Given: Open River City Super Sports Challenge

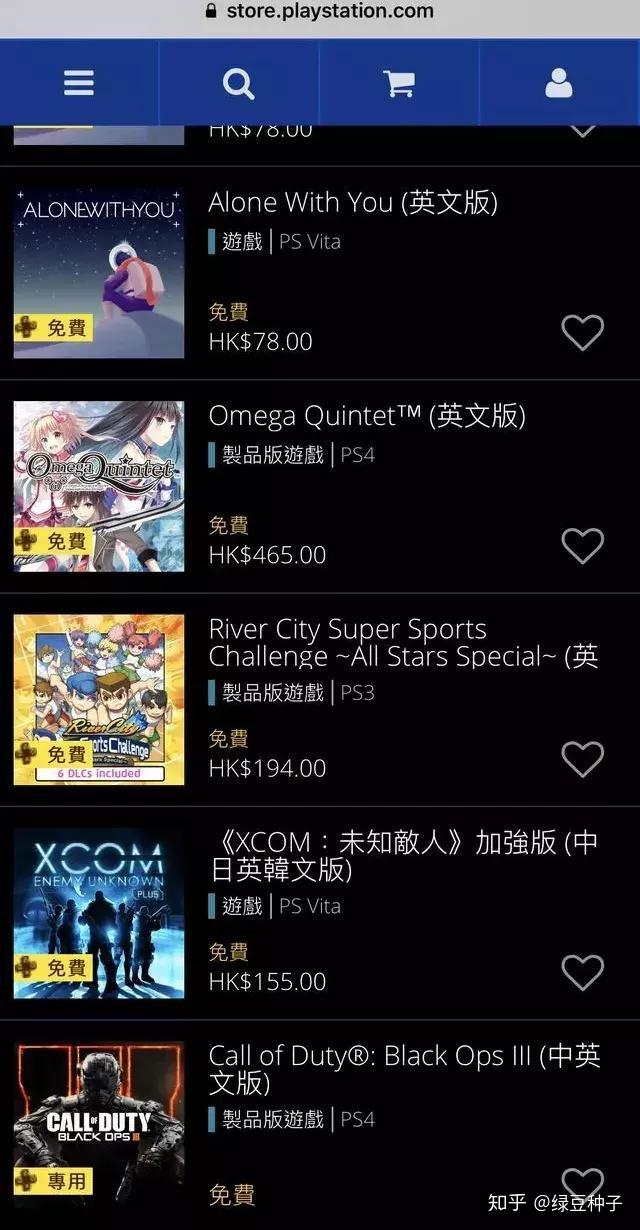Looking at the screenshot, I should pos(402,643).
